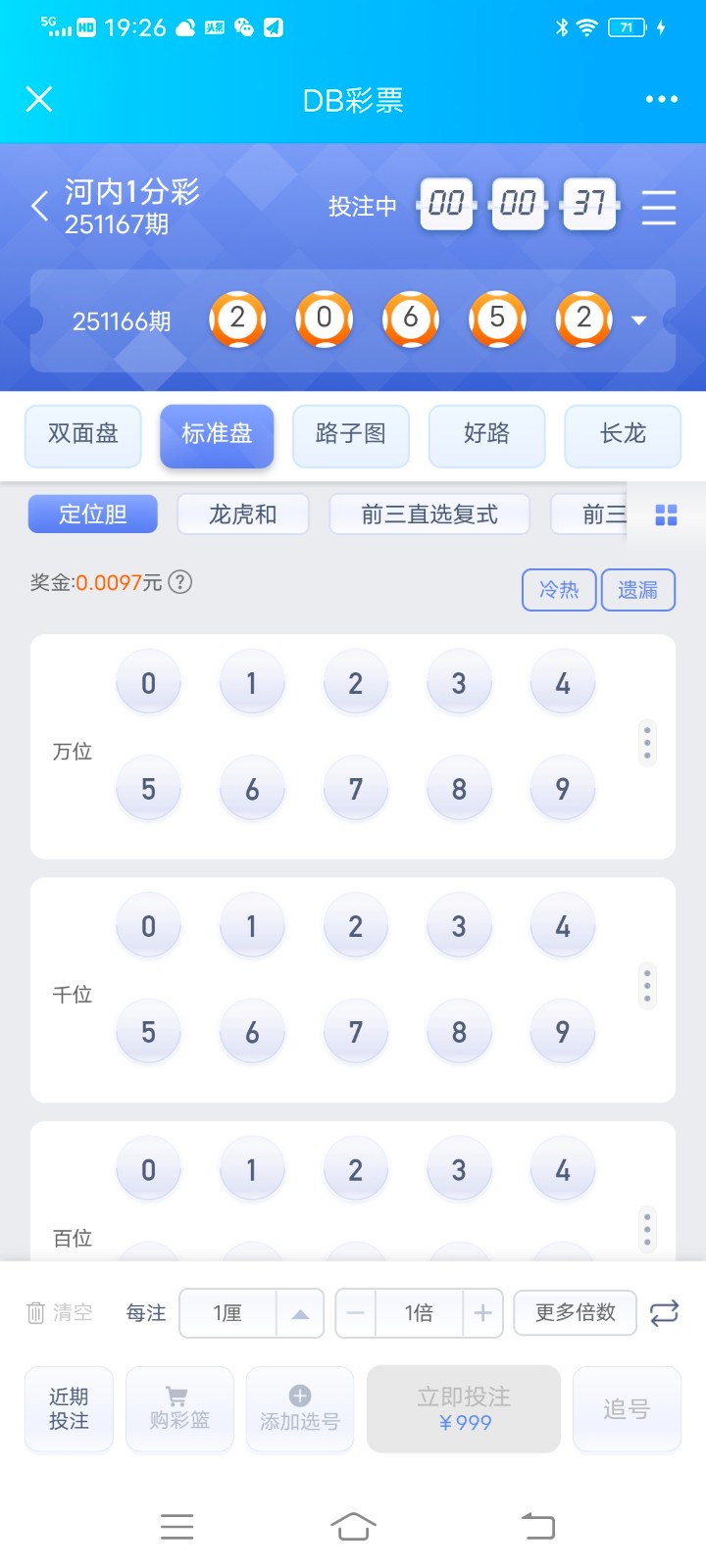The height and width of the screenshot is (1568, 706).
Task: Open 近期投注 history
Action: click(69, 1409)
